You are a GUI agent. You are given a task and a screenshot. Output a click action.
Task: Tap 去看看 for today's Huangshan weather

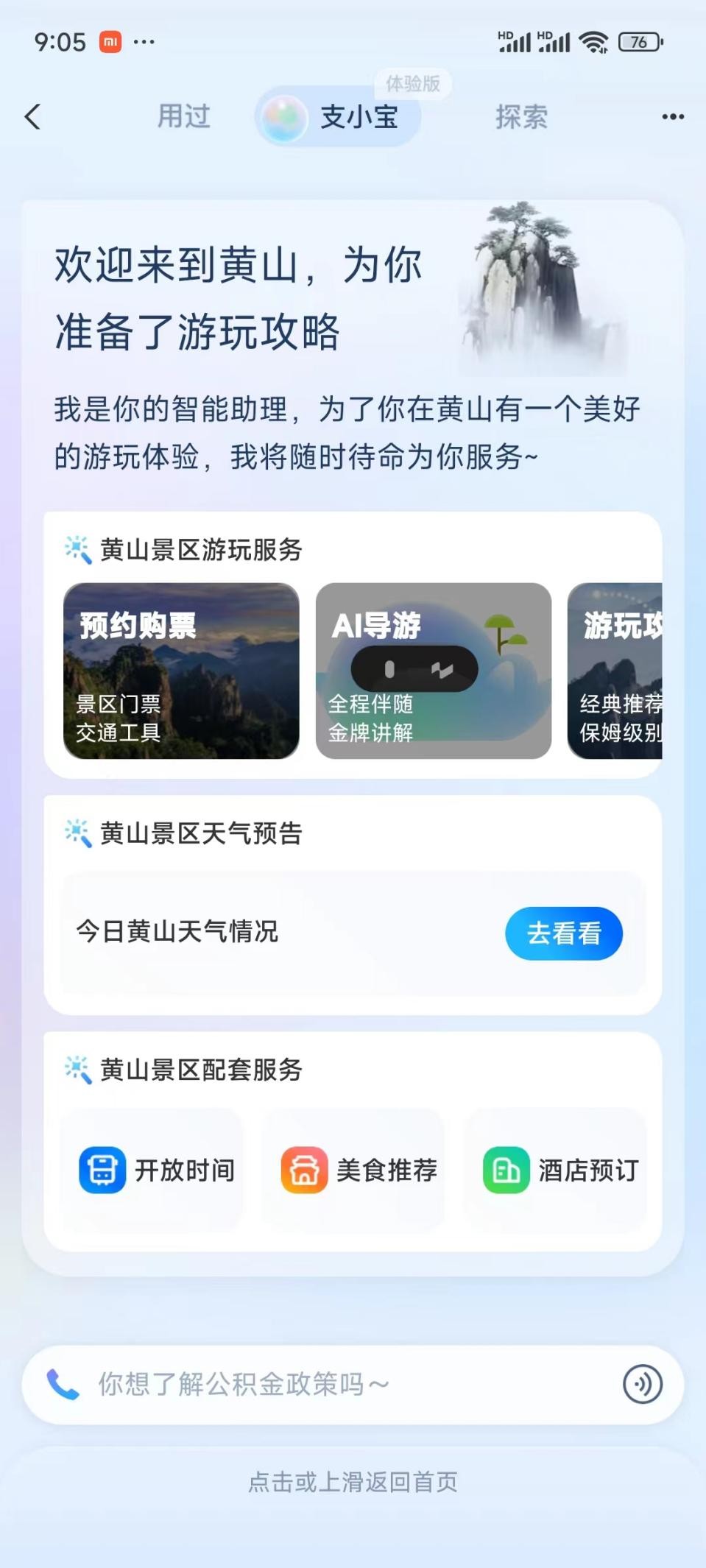point(564,933)
